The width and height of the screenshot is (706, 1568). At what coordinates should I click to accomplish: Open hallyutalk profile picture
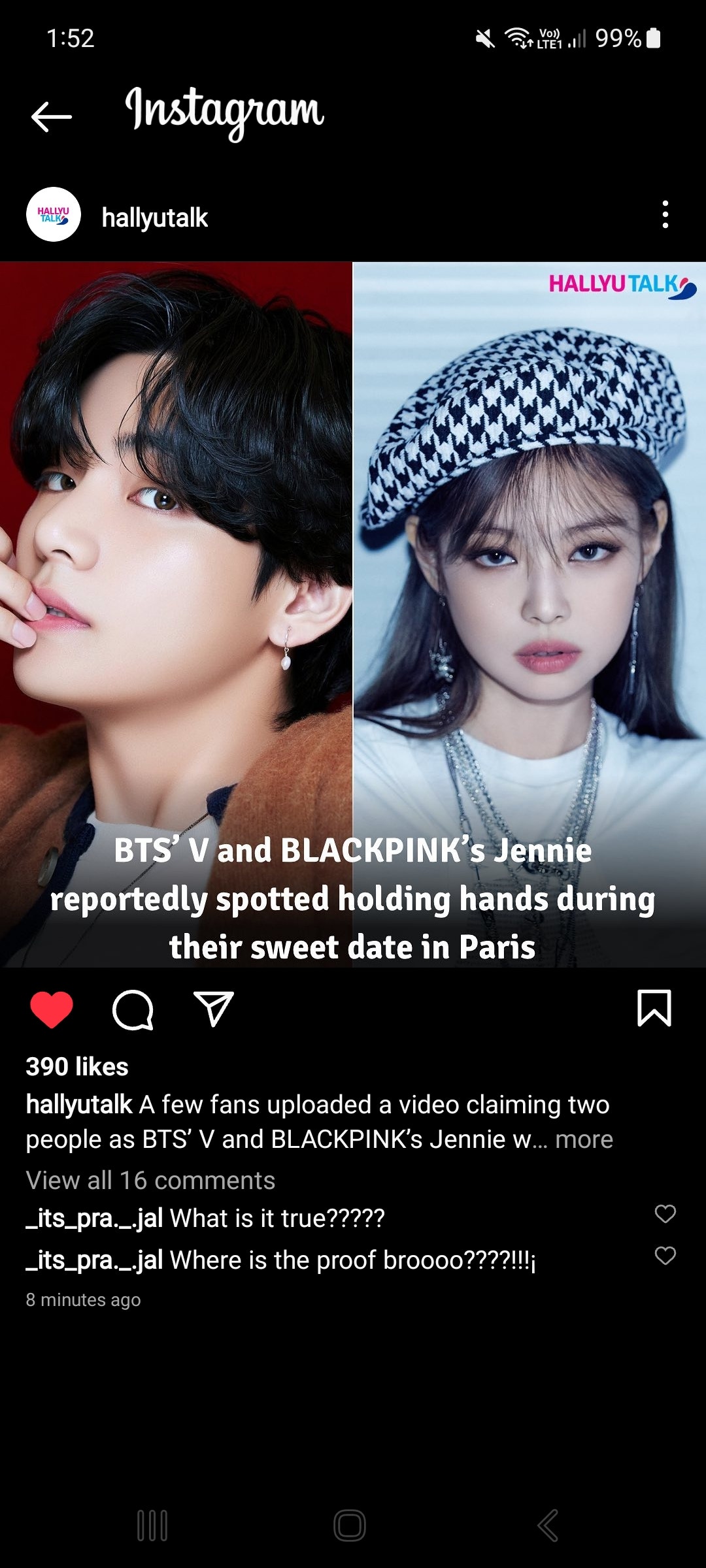[54, 215]
